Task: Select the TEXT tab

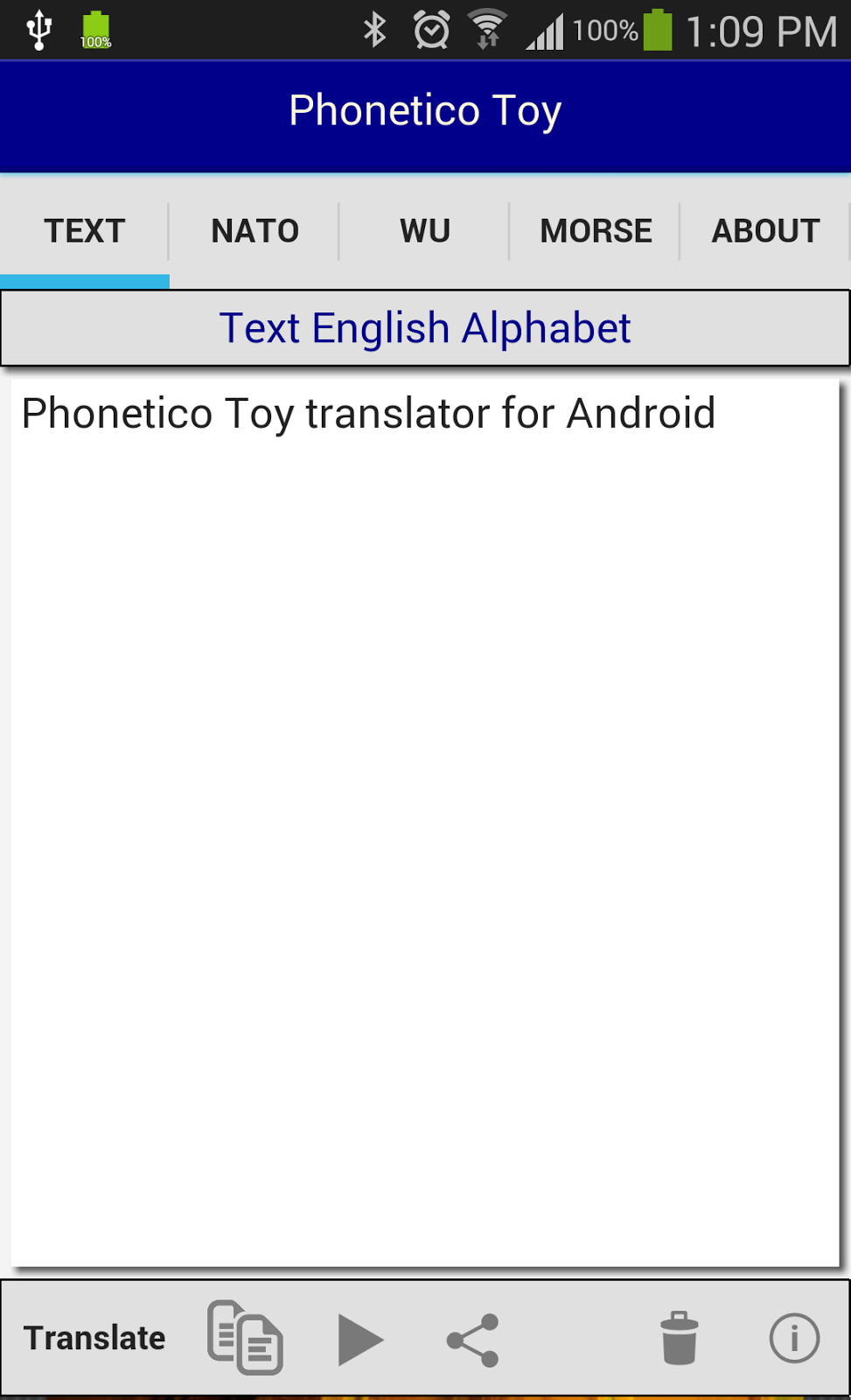Action: (x=85, y=231)
